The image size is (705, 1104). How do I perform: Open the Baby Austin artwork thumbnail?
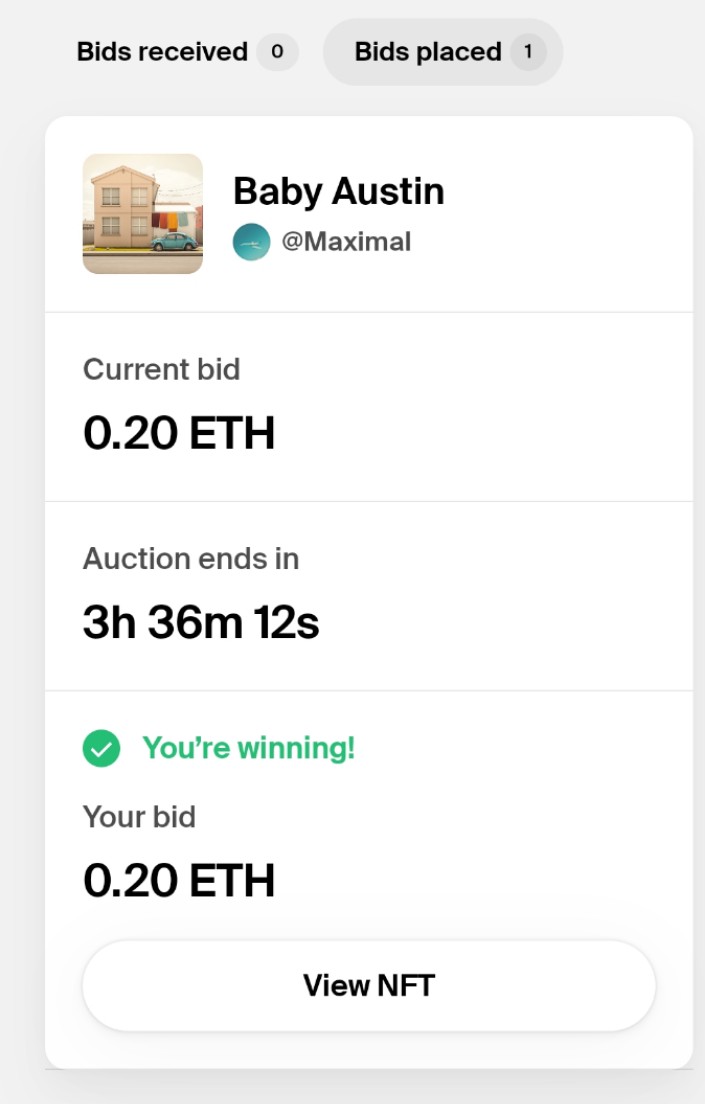click(143, 213)
